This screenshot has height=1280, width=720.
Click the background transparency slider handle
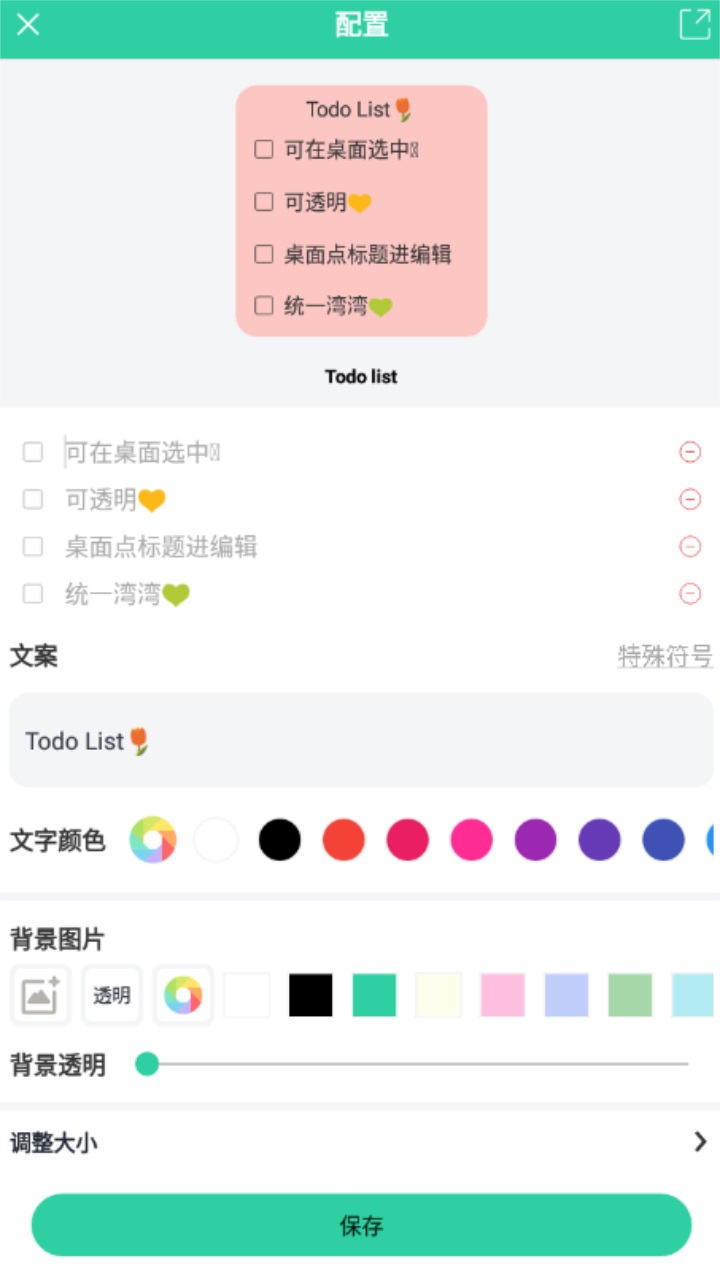[147, 1066]
